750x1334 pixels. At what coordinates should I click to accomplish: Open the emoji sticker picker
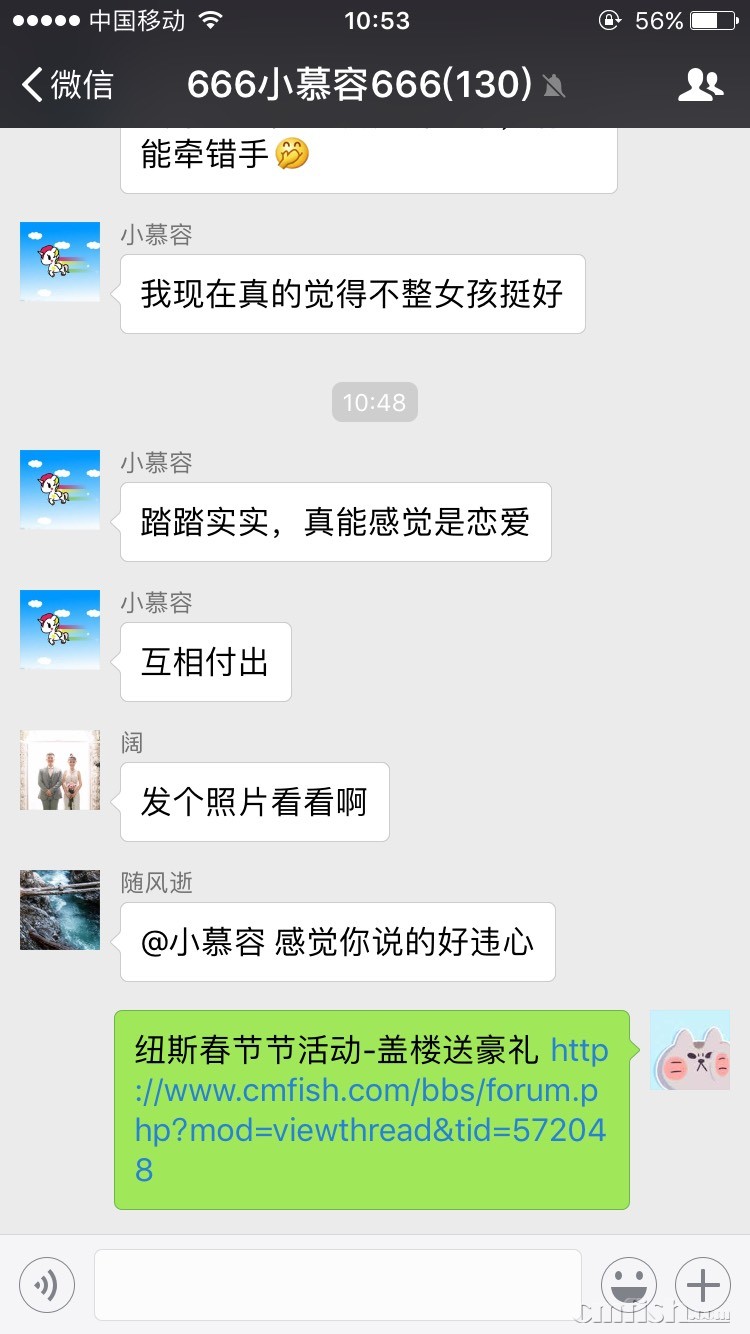pos(628,1285)
